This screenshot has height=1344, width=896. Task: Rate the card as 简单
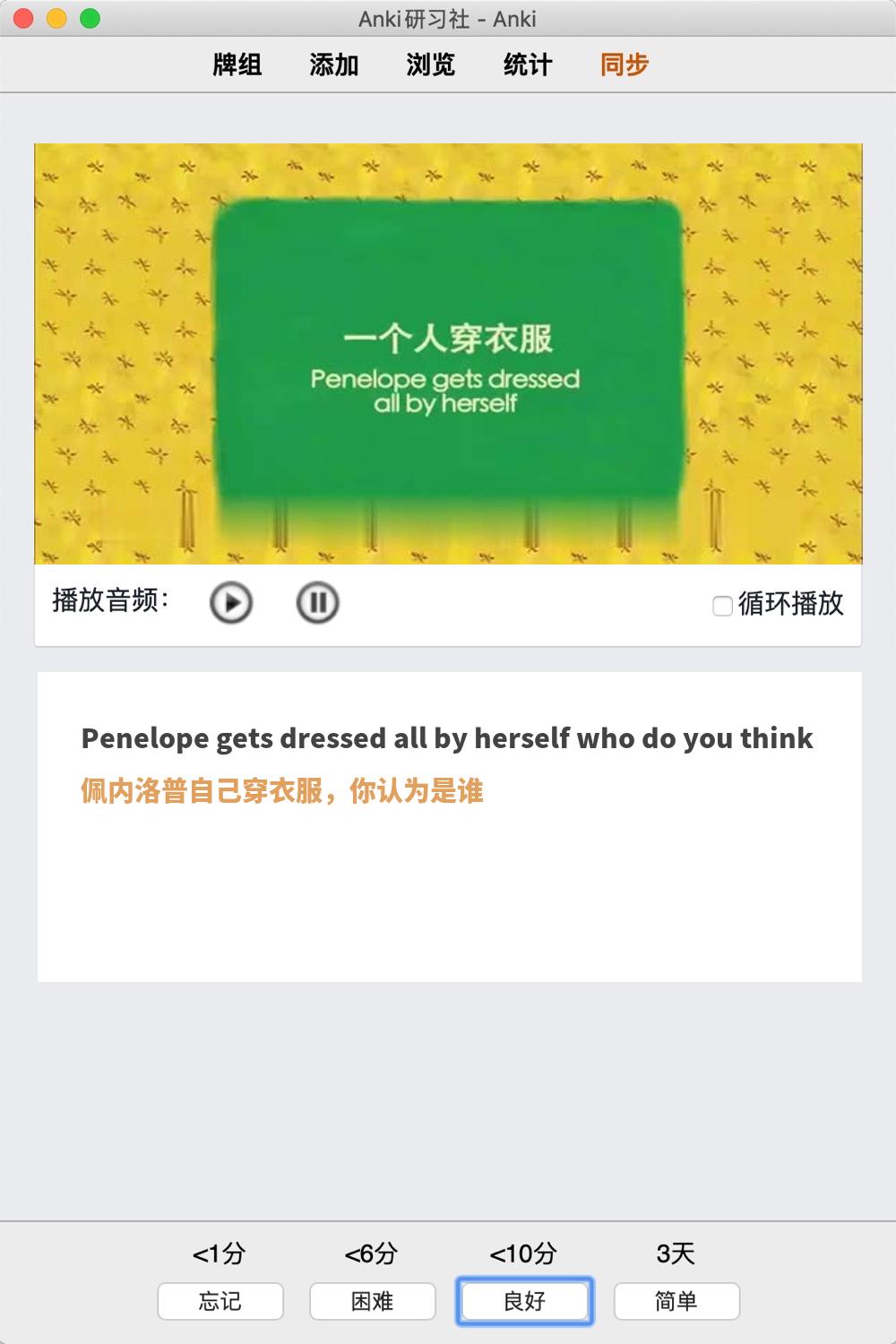(x=676, y=1301)
